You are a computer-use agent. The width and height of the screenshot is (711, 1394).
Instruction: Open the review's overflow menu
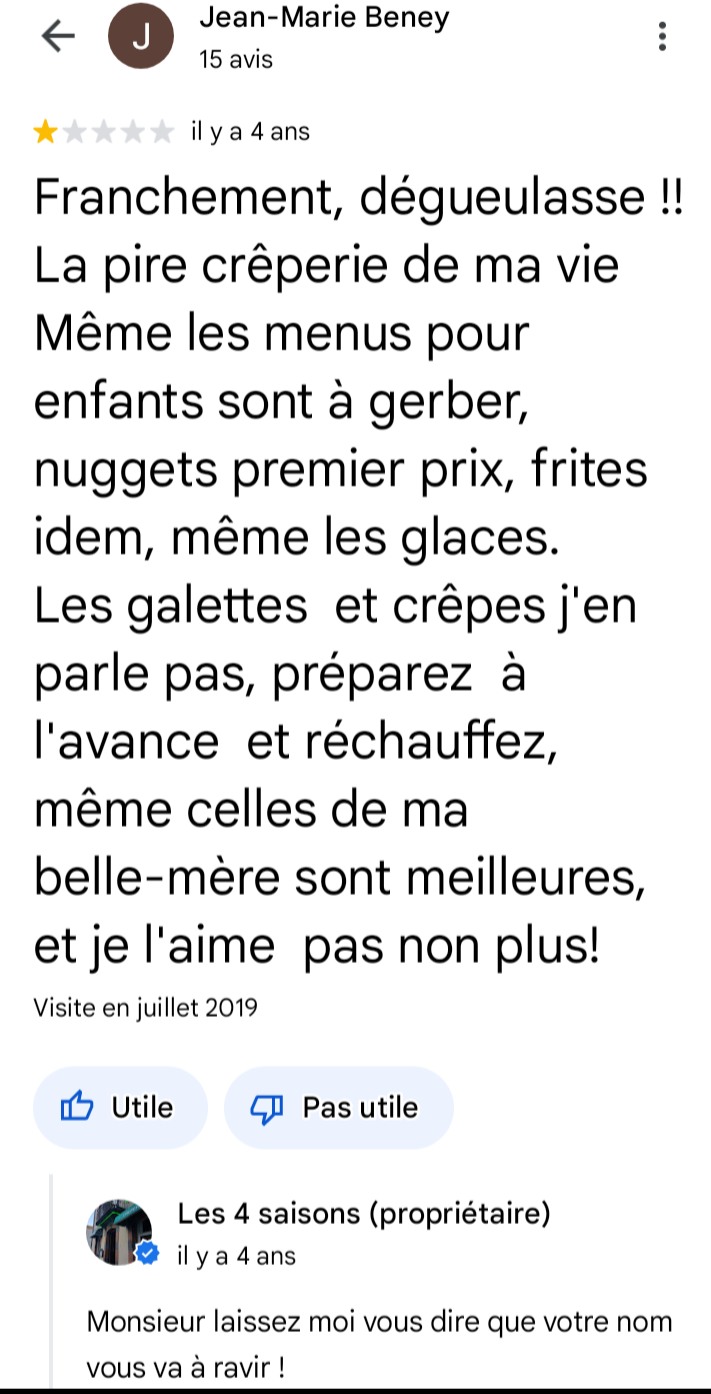point(662,37)
